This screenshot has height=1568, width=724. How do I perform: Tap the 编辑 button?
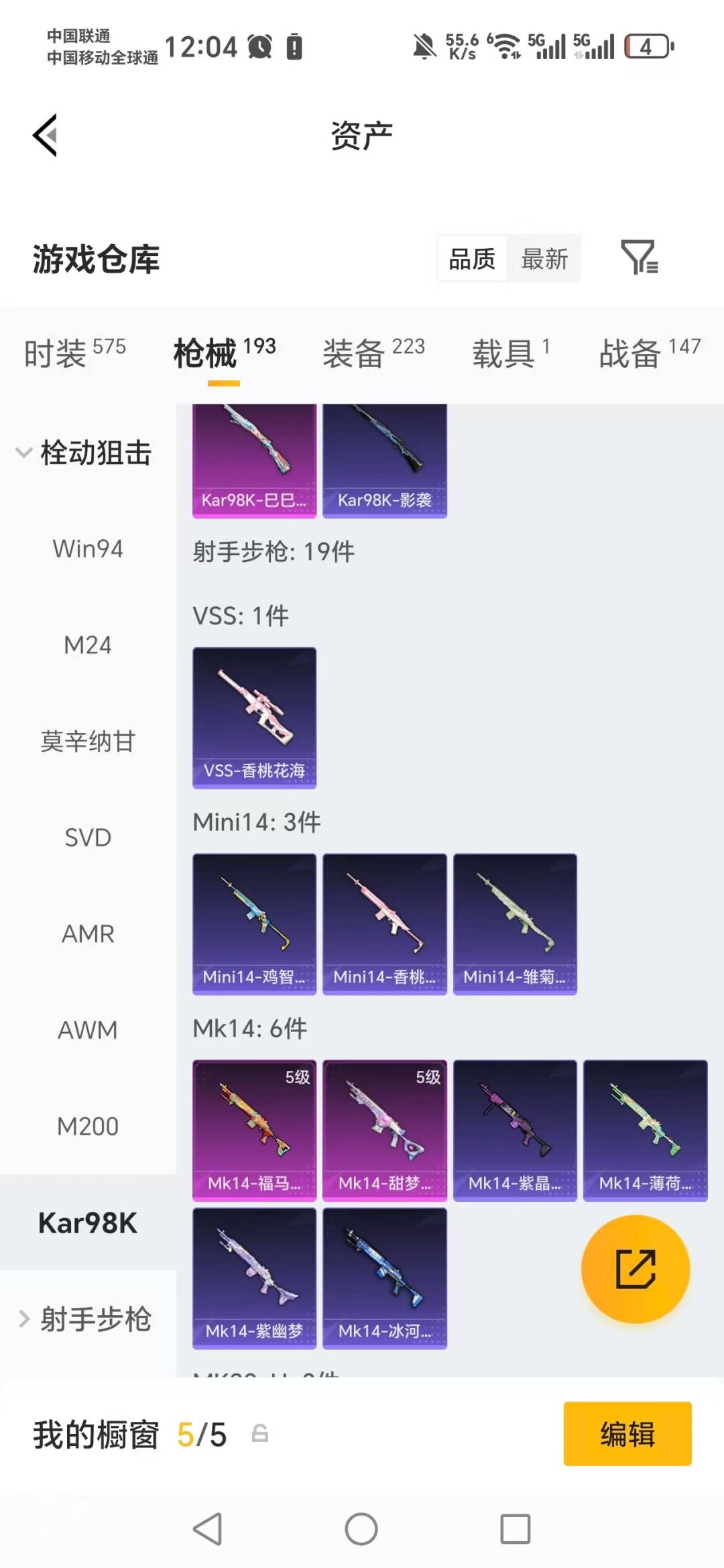627,1433
